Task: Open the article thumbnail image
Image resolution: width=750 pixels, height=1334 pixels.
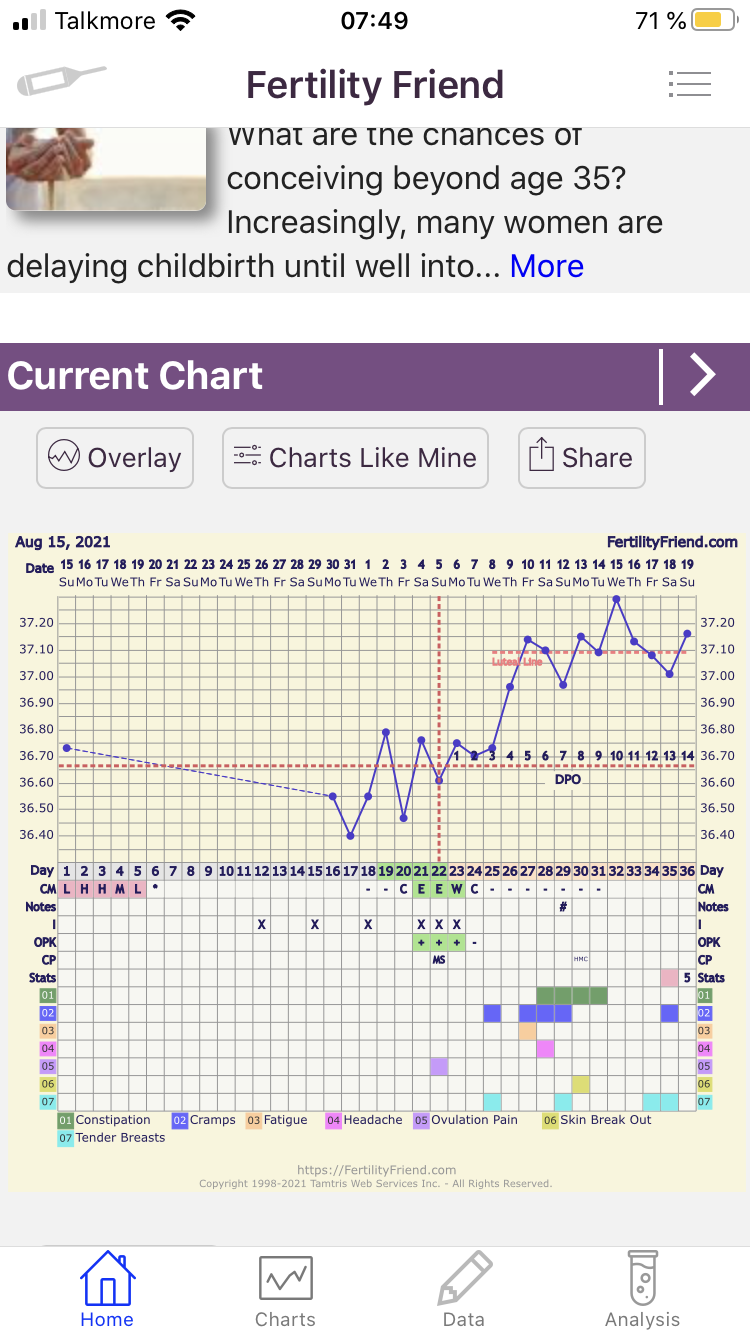Action: pyautogui.click(x=106, y=168)
